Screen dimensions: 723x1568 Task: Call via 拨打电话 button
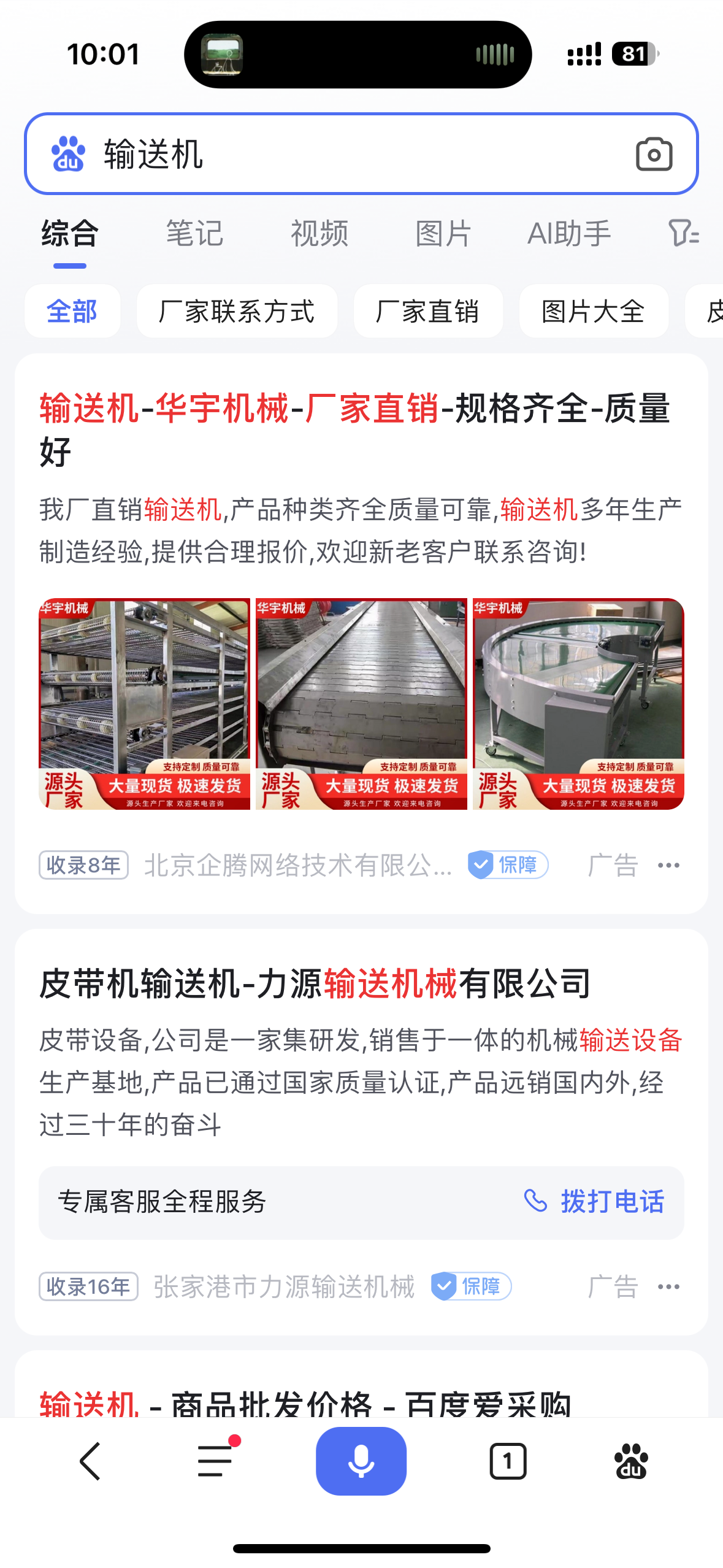[595, 1202]
